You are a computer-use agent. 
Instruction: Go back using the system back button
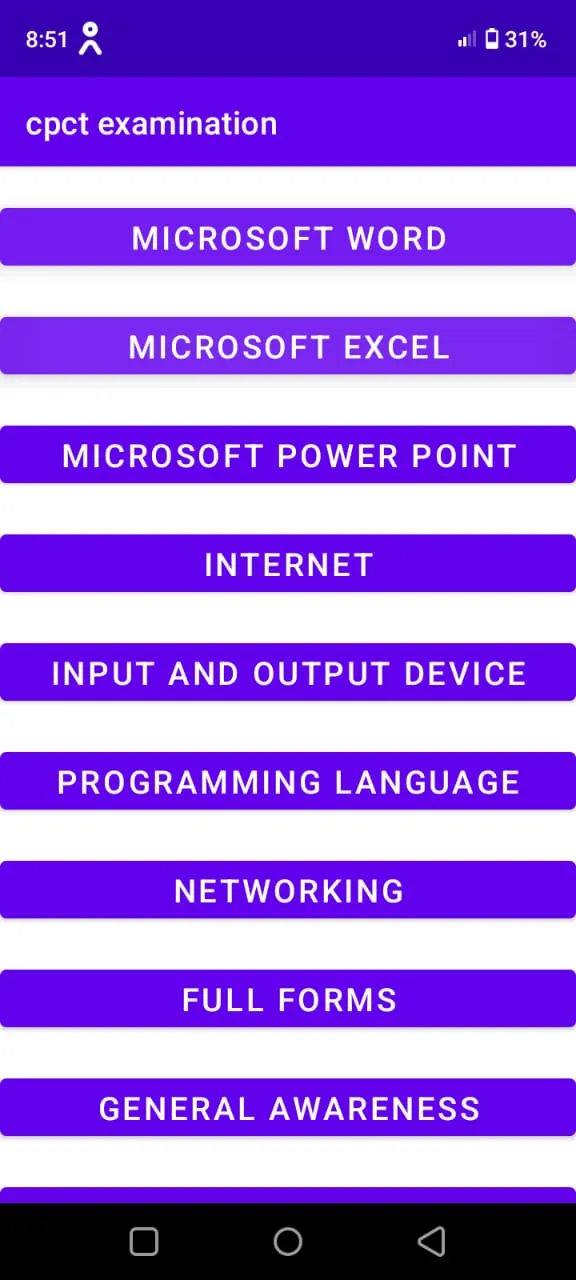[x=431, y=1242]
